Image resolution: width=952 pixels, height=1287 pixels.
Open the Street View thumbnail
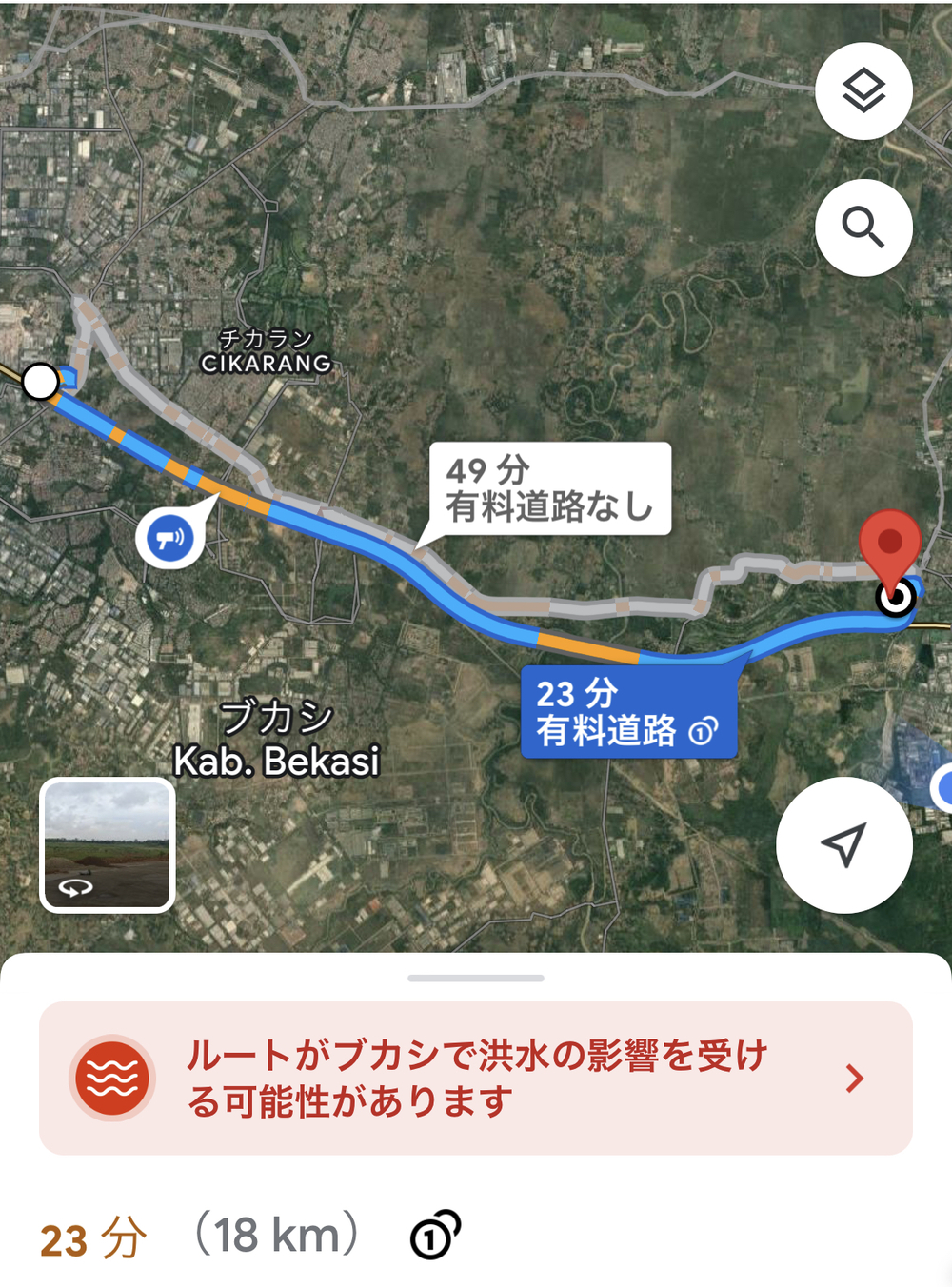[x=108, y=845]
